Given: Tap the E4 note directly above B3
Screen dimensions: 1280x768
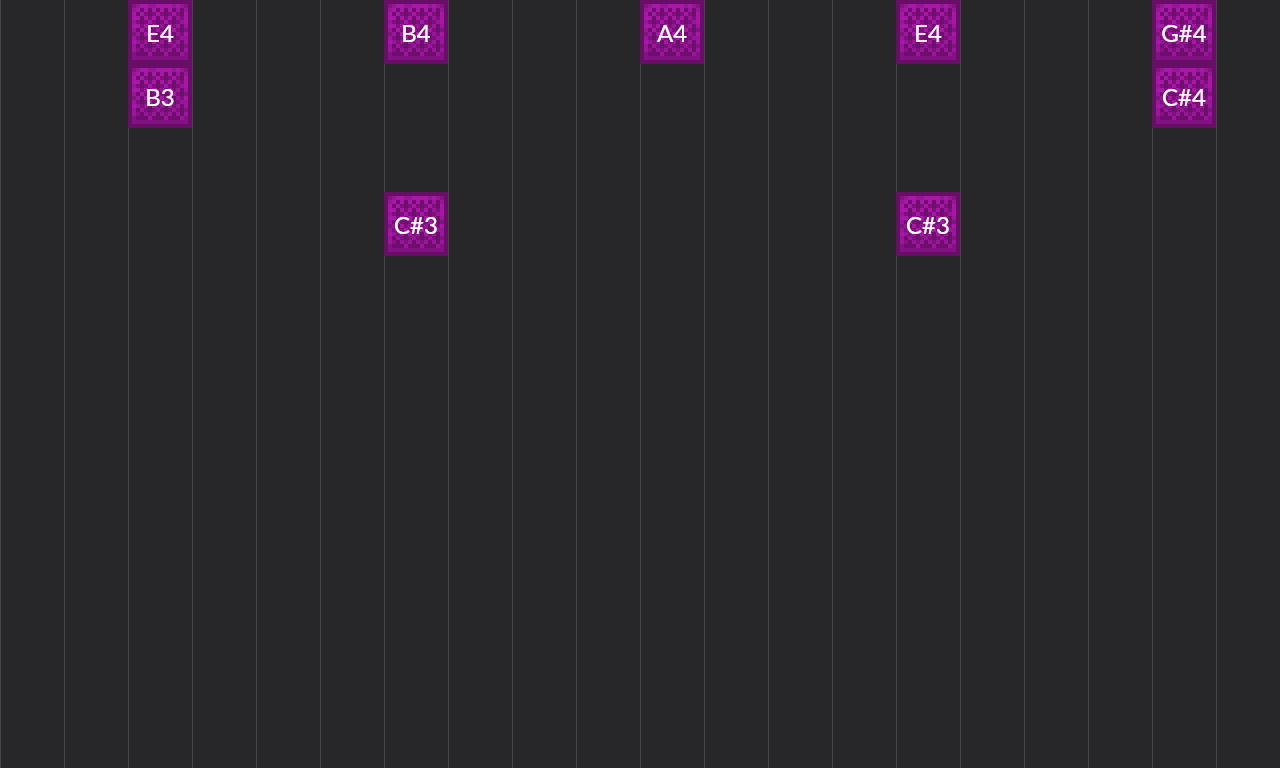Looking at the screenshot, I should click(160, 33).
